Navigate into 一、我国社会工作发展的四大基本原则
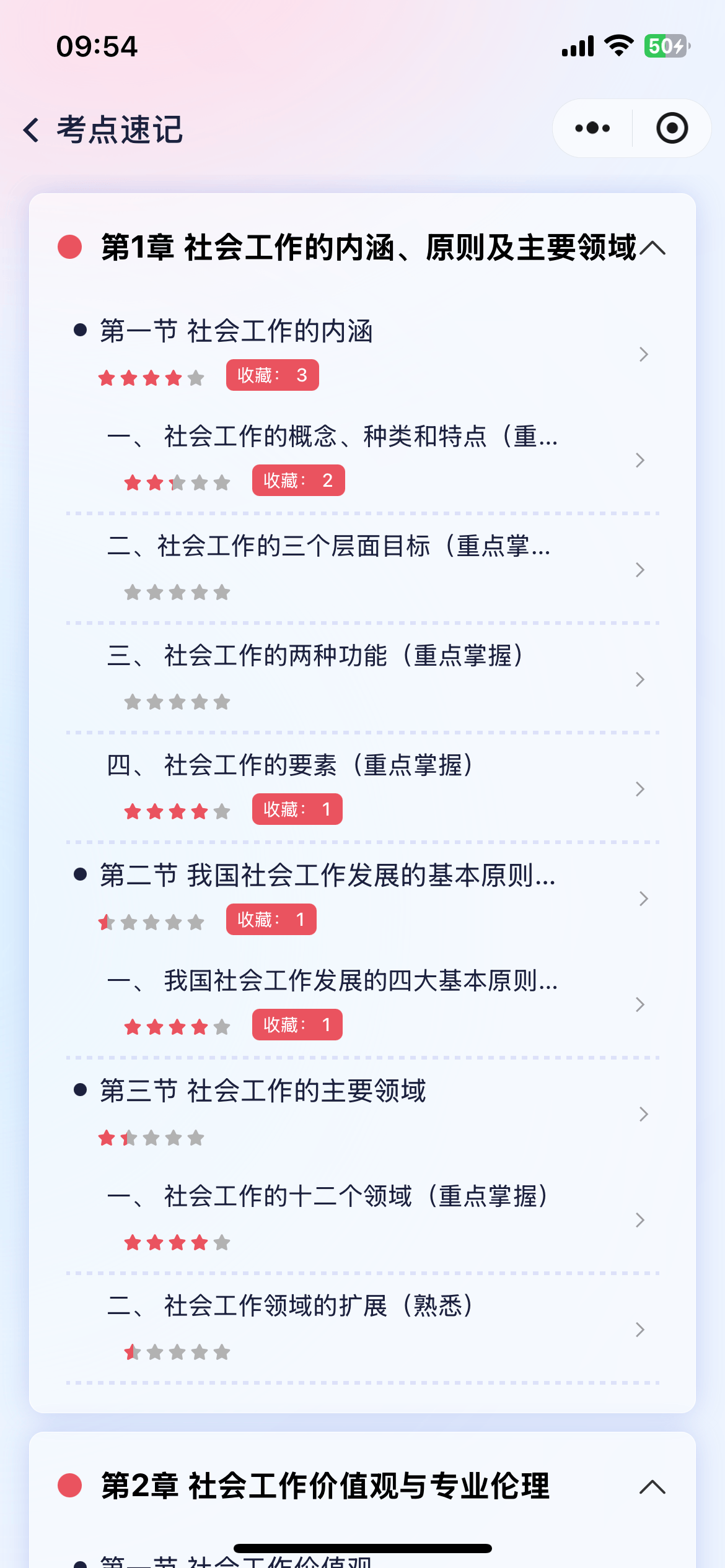 (639, 1004)
